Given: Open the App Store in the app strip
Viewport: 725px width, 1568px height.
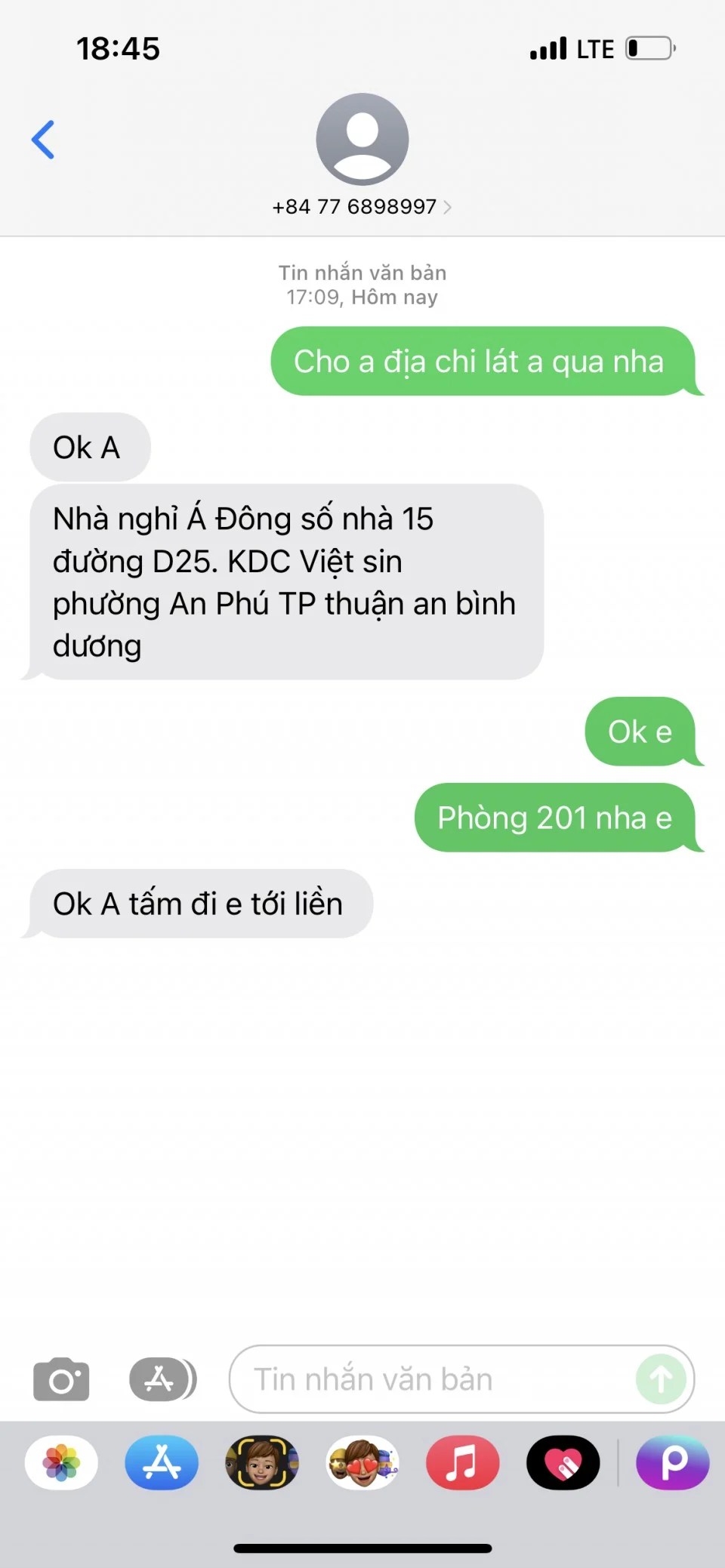Looking at the screenshot, I should point(162,1462).
